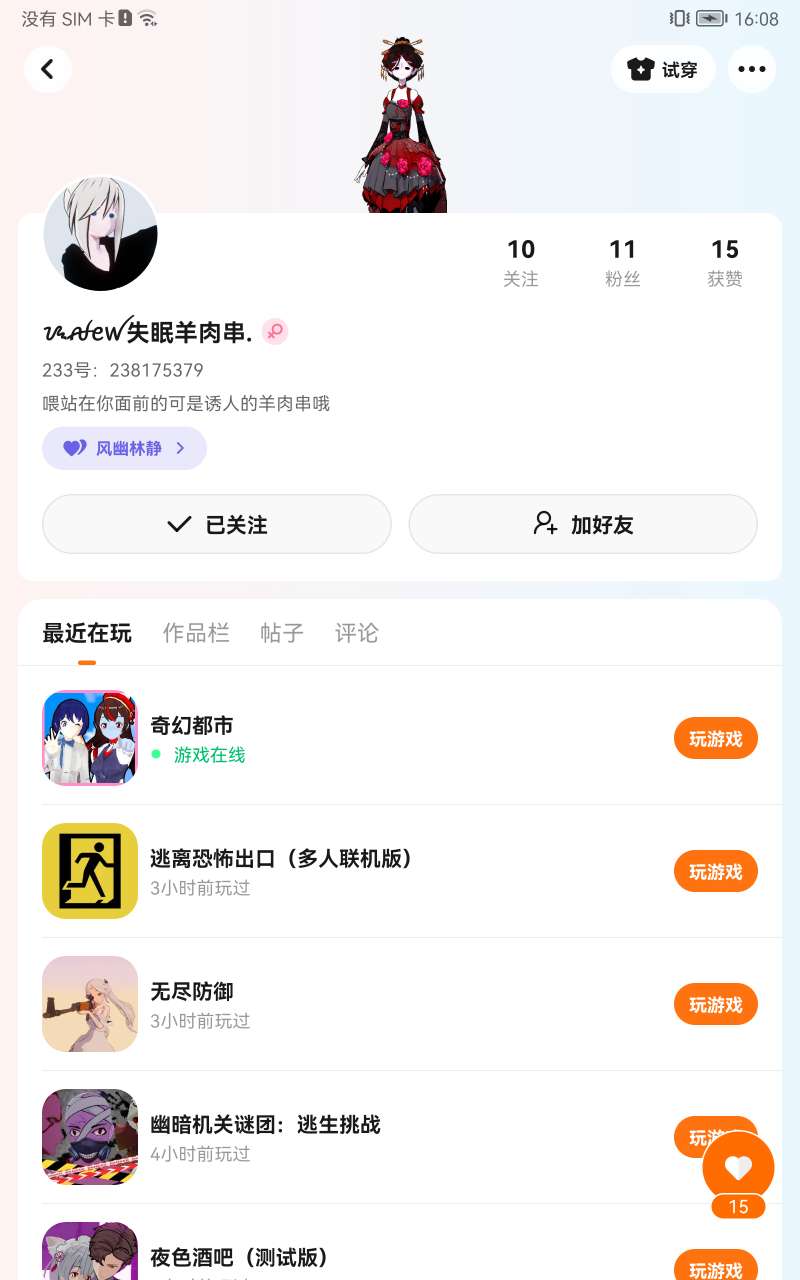
Task: Open the user's profile avatar
Action: coord(100,235)
